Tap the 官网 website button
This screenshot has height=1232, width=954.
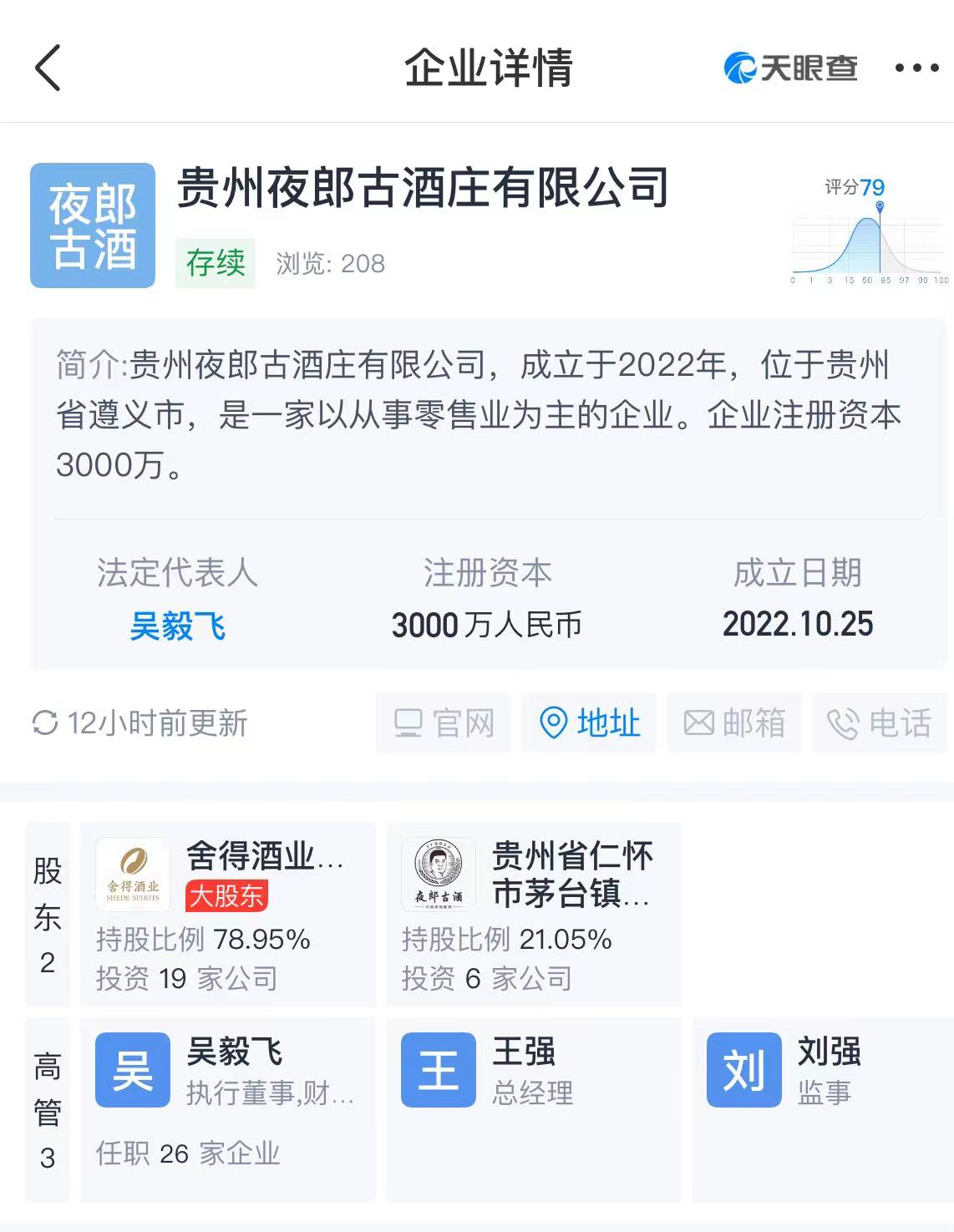(x=444, y=722)
